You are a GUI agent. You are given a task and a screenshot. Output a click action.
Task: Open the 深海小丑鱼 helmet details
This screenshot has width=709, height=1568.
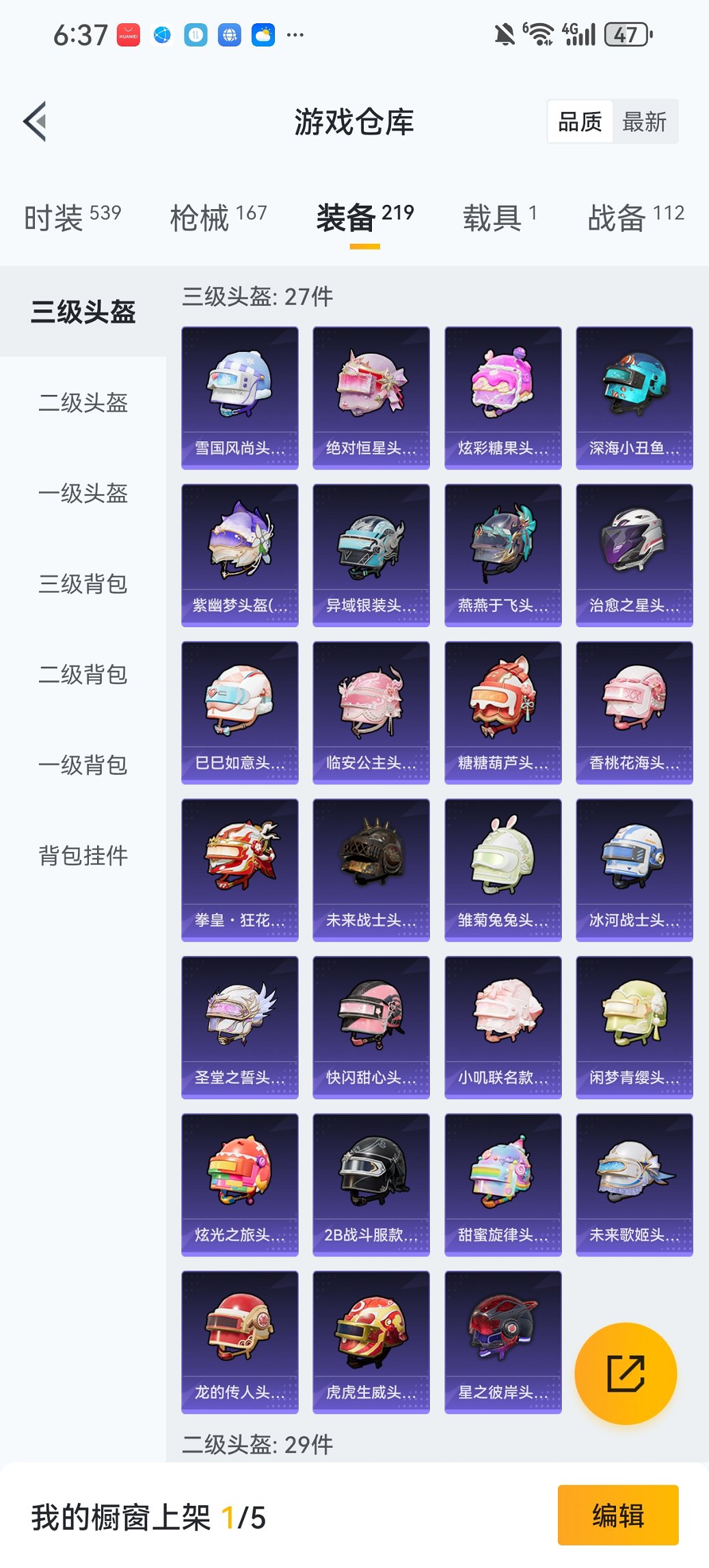pos(634,396)
